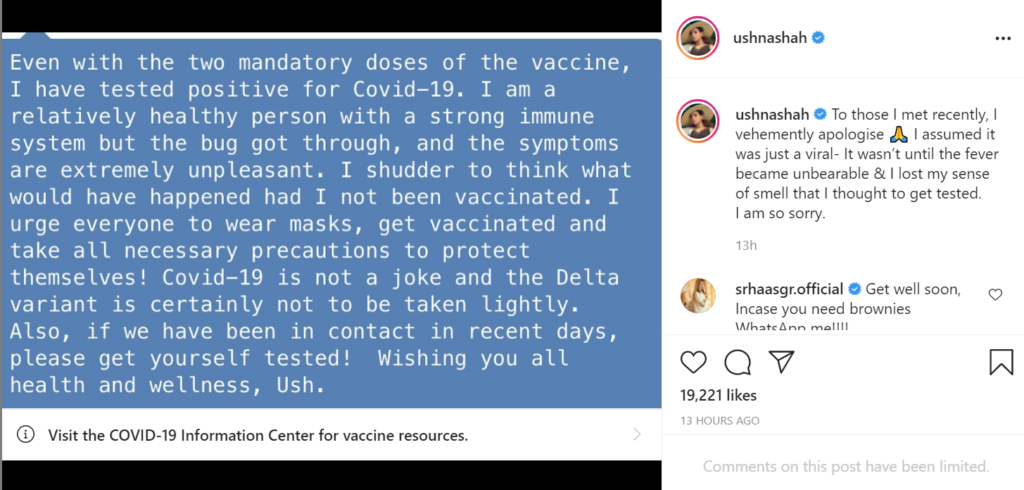Open the comment bubble icon

pyautogui.click(x=737, y=361)
